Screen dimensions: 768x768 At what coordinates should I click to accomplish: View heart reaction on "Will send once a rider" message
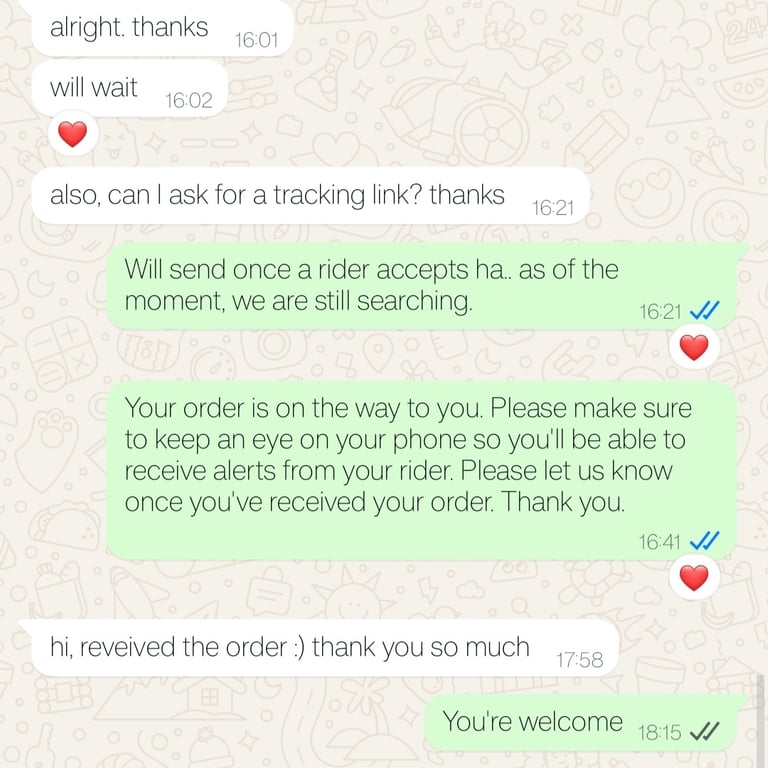(694, 347)
